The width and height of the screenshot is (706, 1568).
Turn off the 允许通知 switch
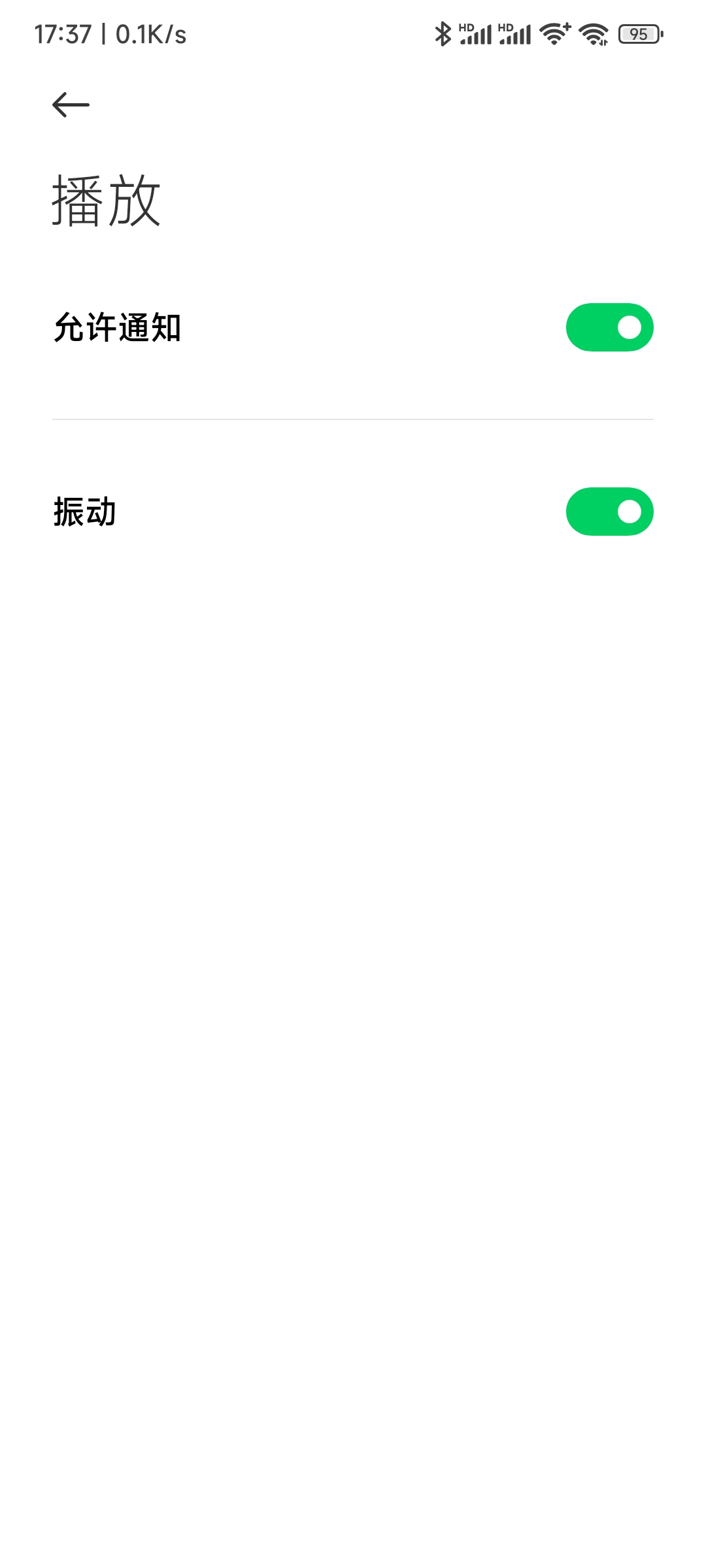(x=609, y=327)
